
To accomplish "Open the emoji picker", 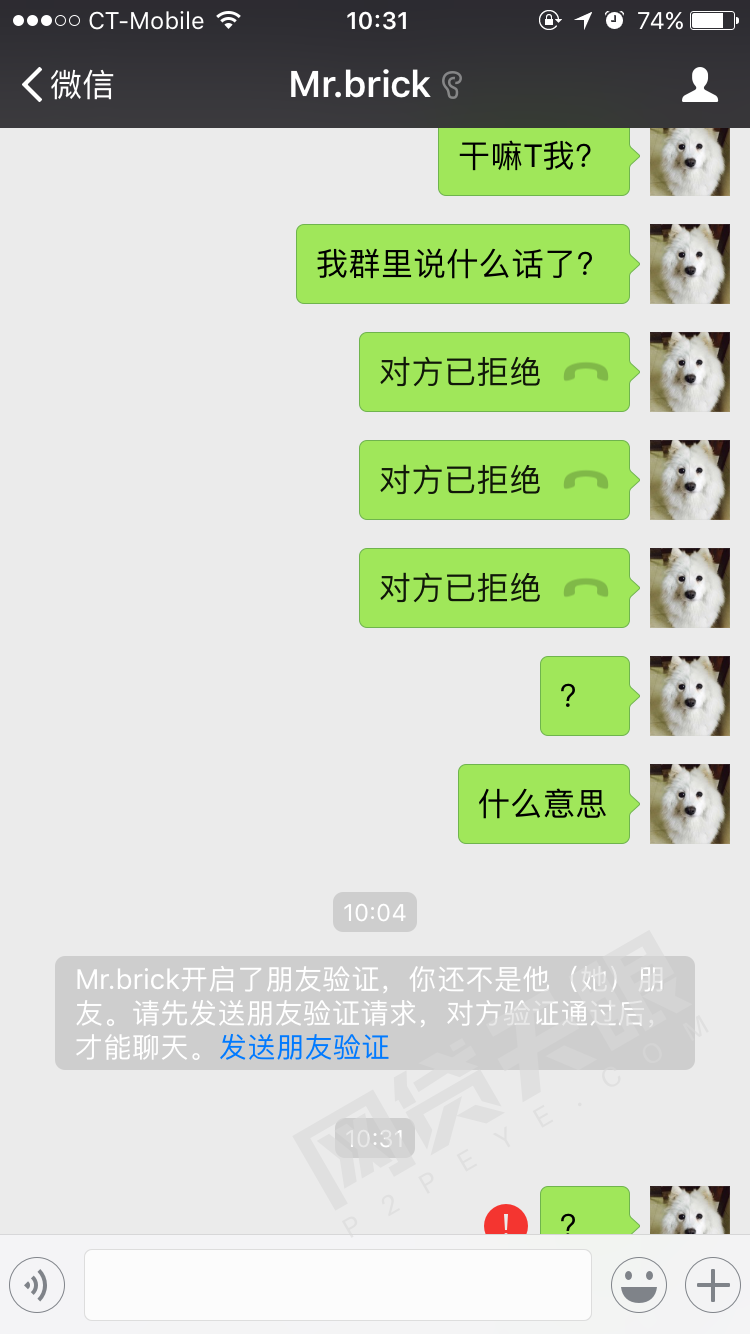I will pyautogui.click(x=638, y=1284).
